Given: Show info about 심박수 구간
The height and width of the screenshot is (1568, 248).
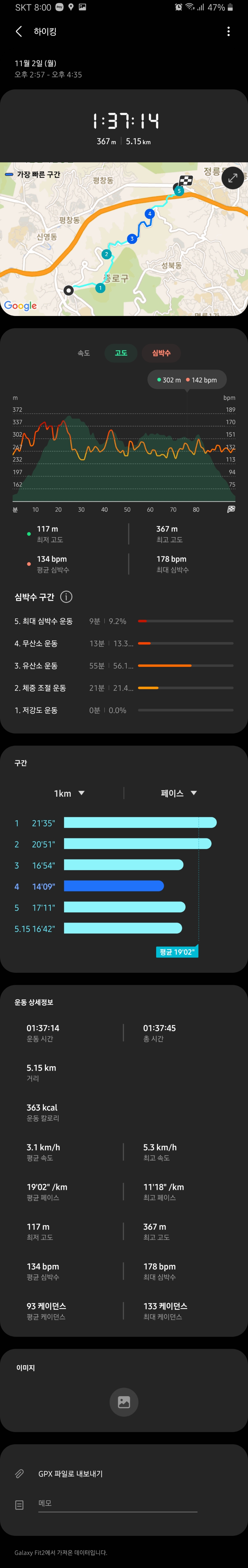Looking at the screenshot, I should pyautogui.click(x=66, y=597).
